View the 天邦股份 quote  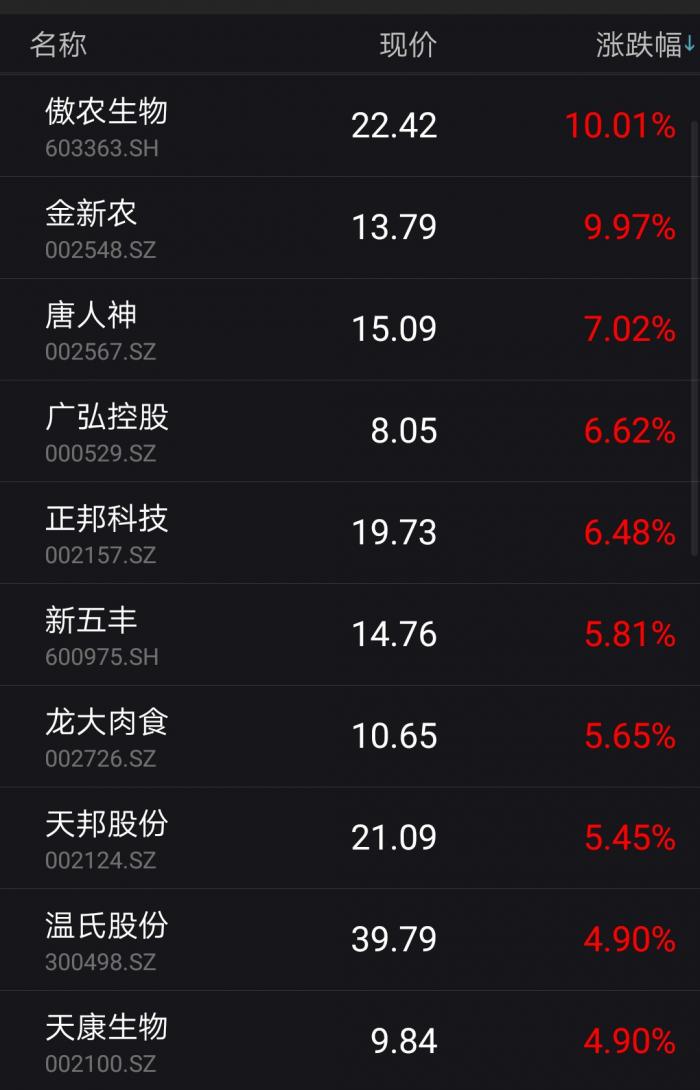[106, 839]
